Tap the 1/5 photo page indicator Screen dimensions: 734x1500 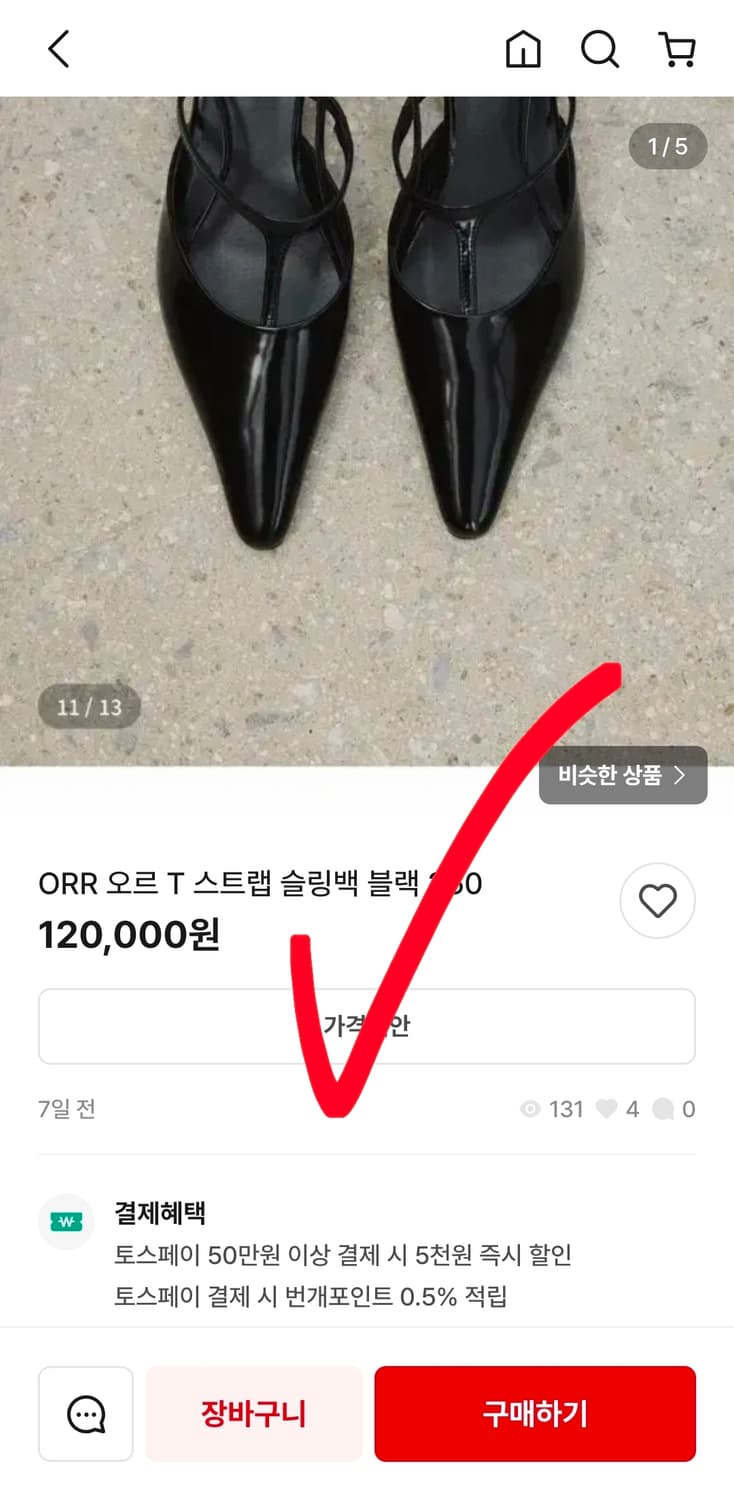(x=667, y=146)
